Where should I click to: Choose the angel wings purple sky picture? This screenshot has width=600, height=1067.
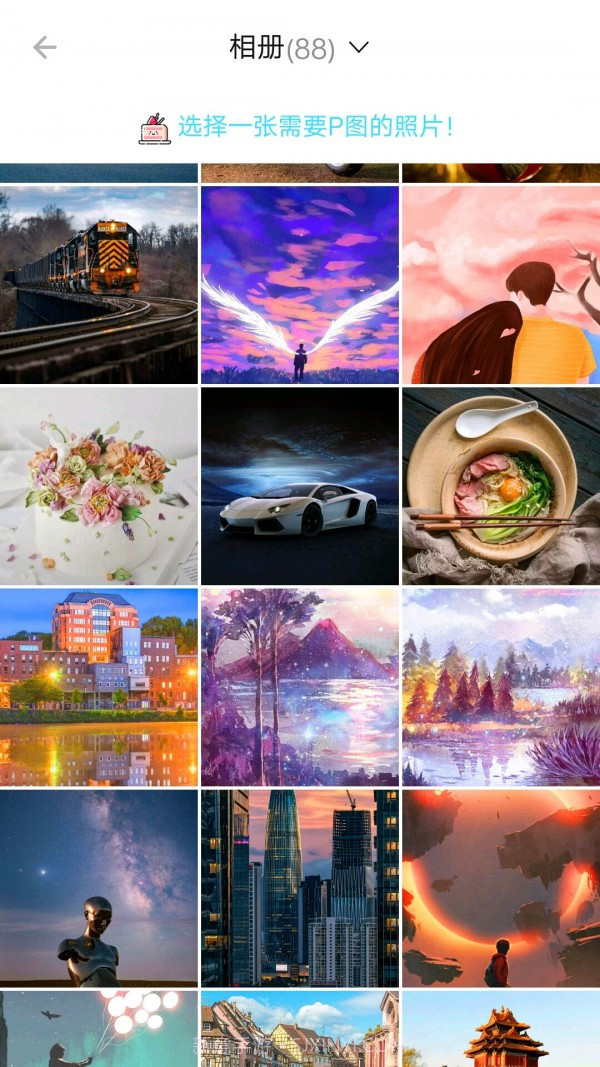click(300, 285)
